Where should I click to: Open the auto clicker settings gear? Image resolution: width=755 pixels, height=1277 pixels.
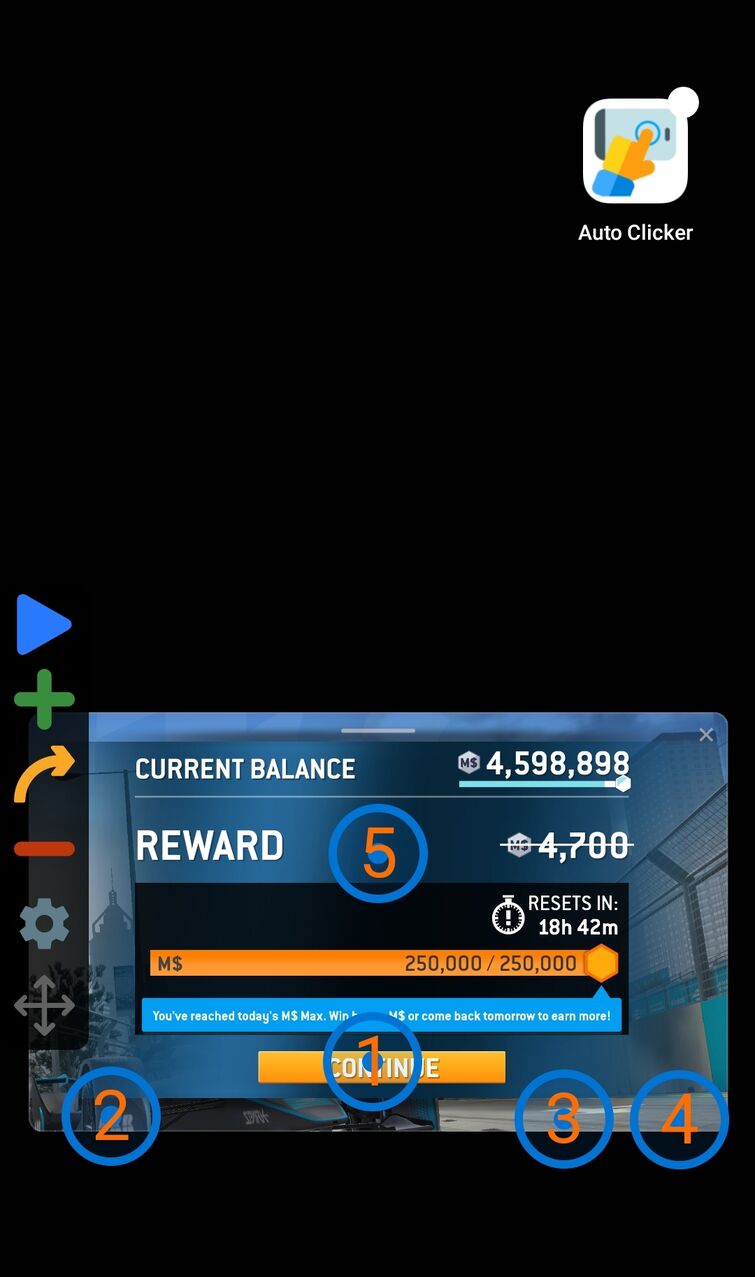tap(44, 925)
